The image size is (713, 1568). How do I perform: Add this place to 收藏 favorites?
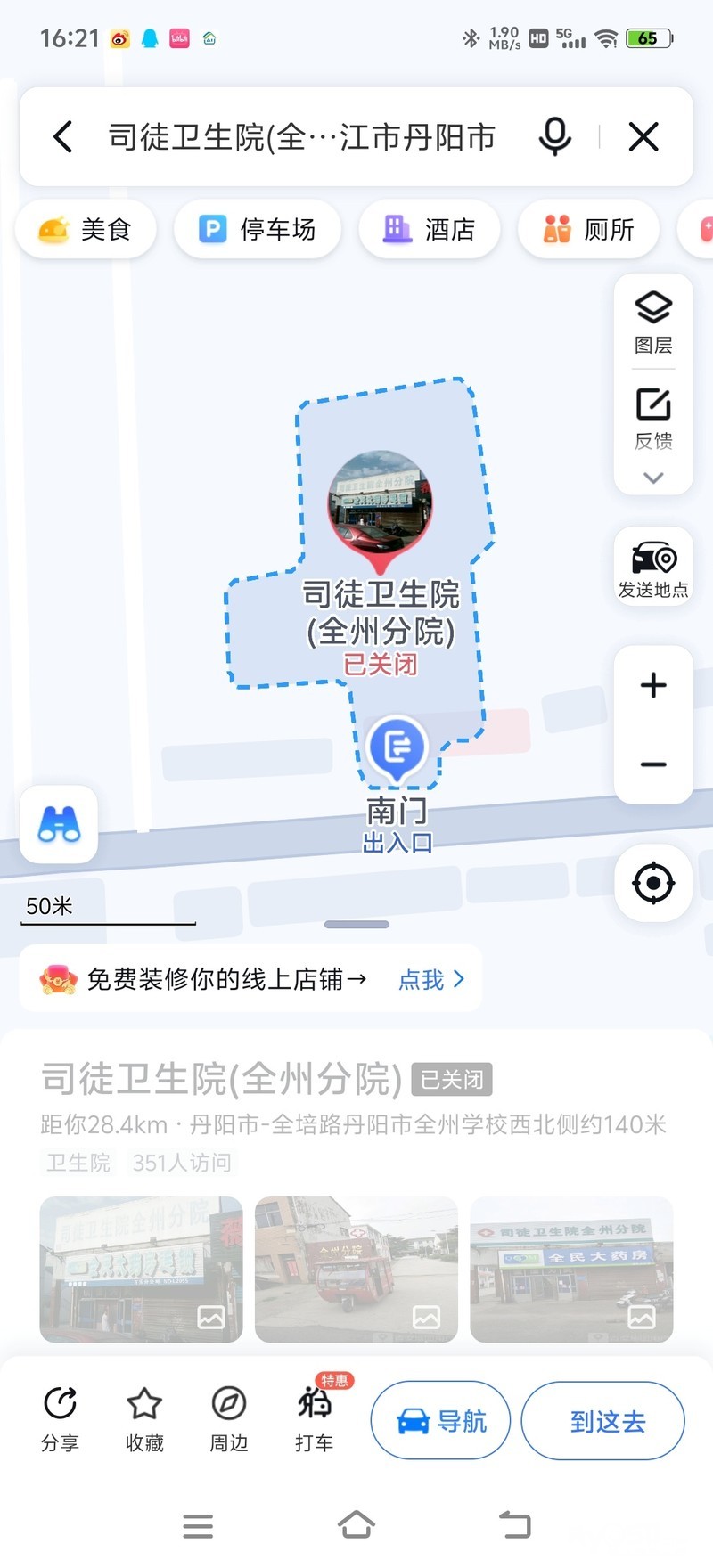(144, 1419)
